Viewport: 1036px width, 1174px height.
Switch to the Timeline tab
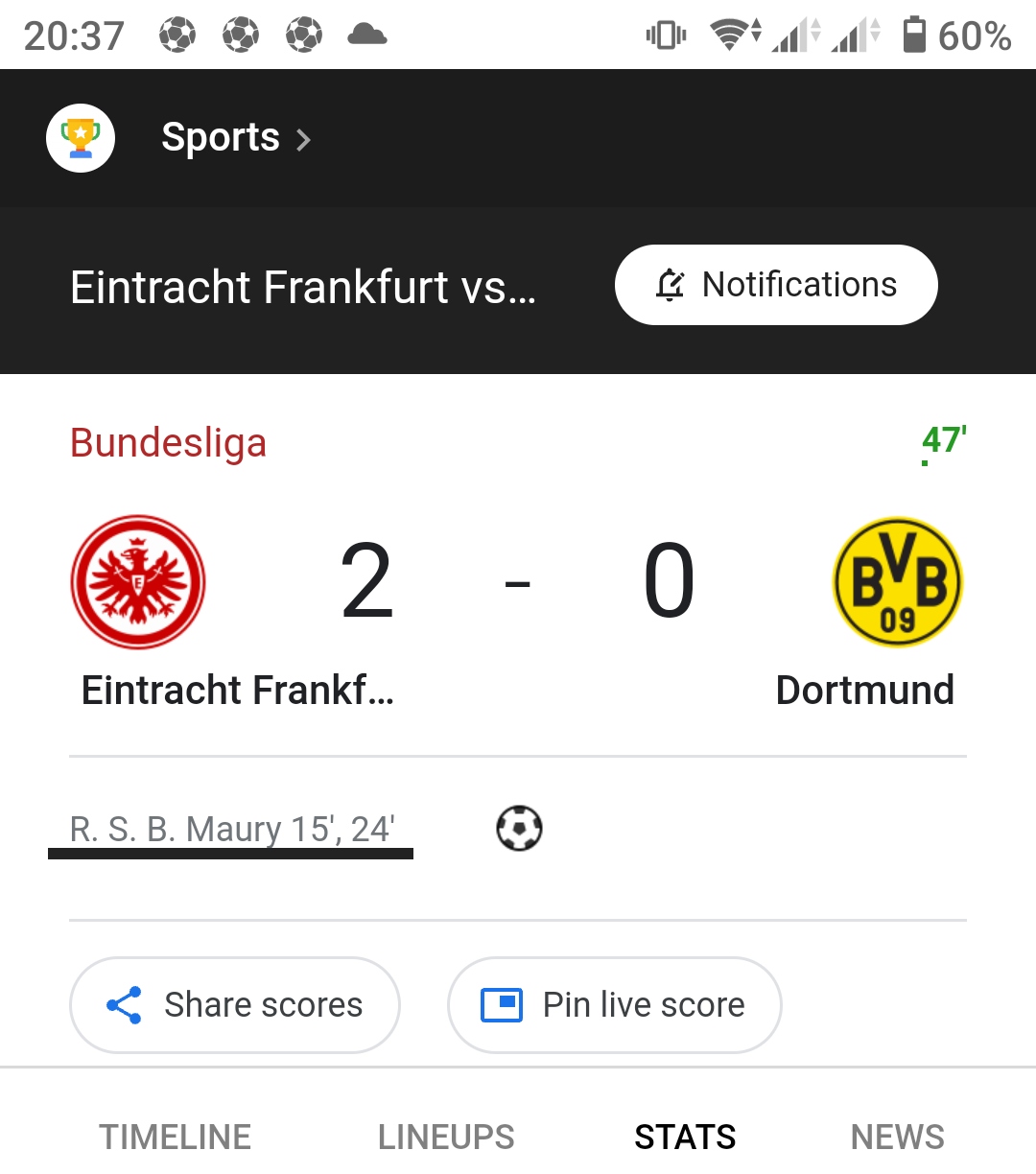point(176,1137)
